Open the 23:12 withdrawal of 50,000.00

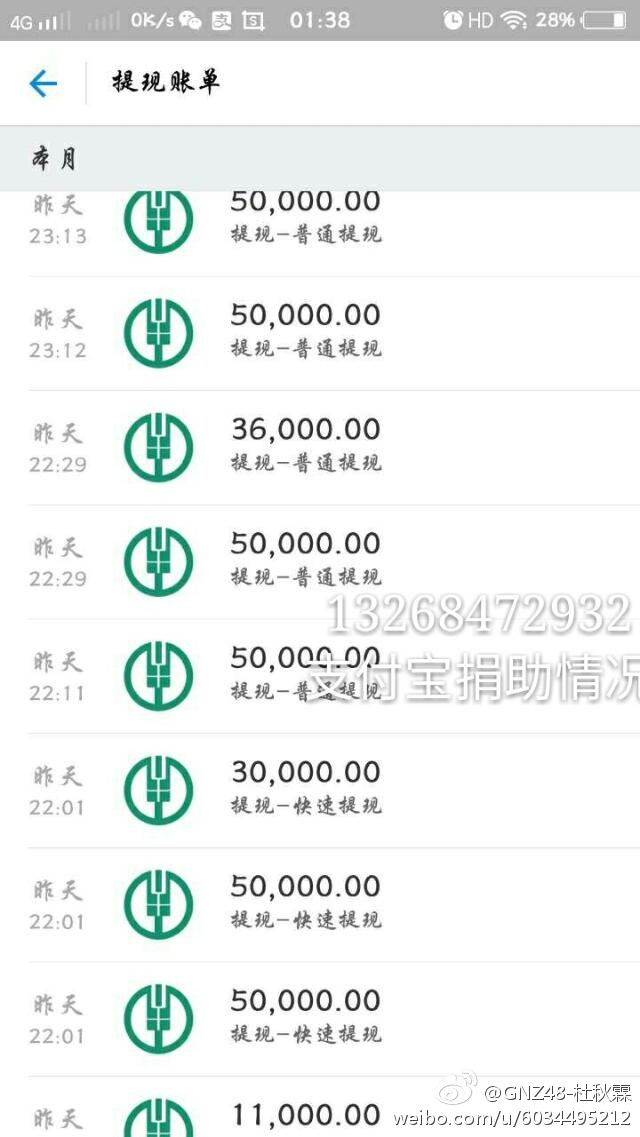pos(320,334)
